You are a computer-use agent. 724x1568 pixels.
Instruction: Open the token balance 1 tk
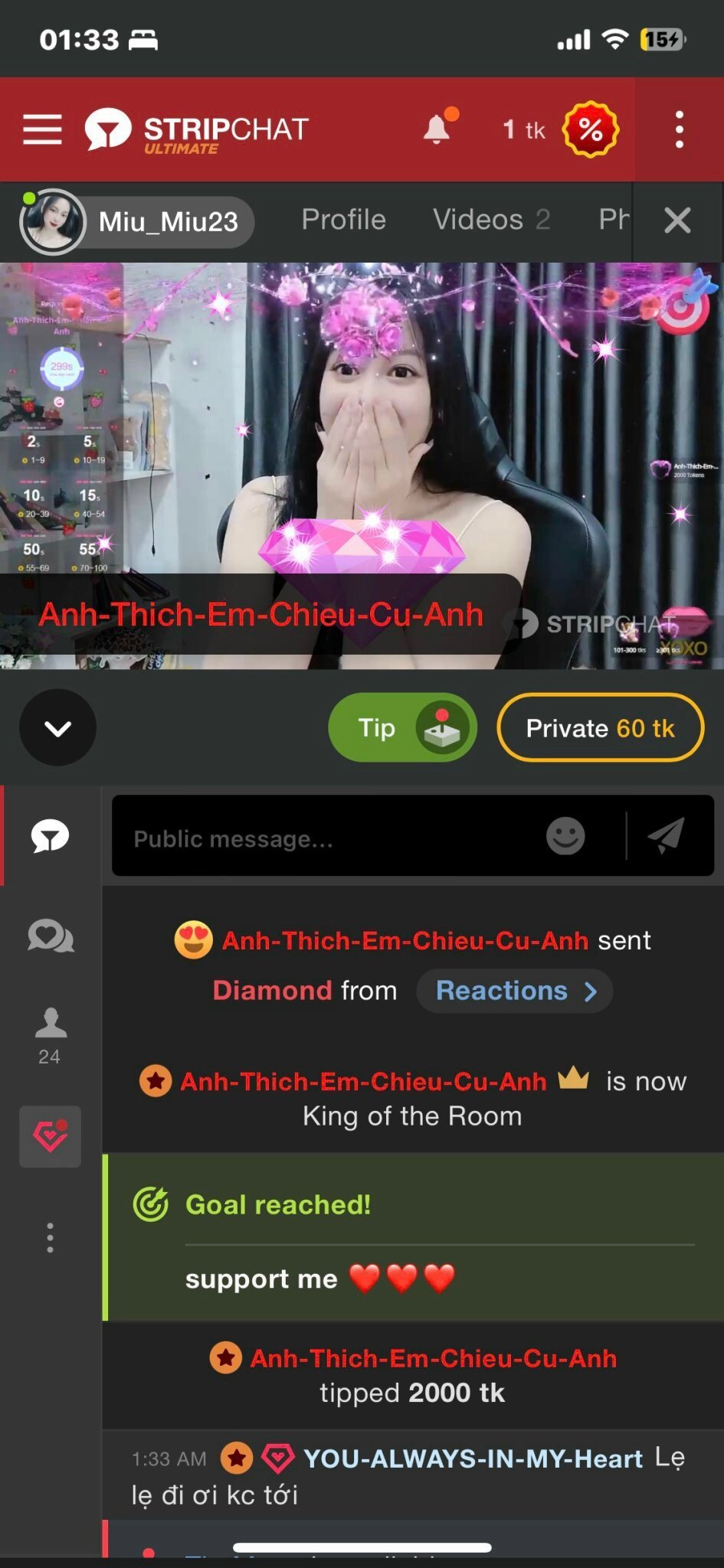tap(523, 130)
